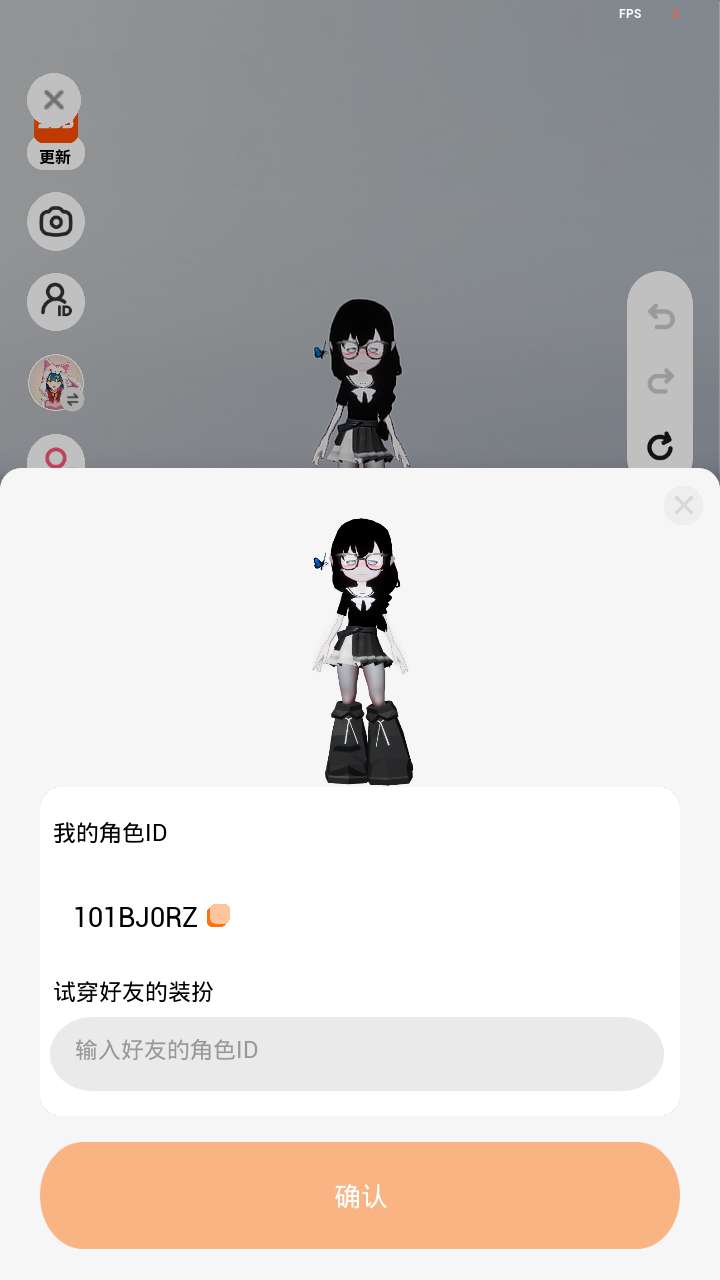Tap the 确认 confirm button
The height and width of the screenshot is (1280, 720).
click(360, 1196)
